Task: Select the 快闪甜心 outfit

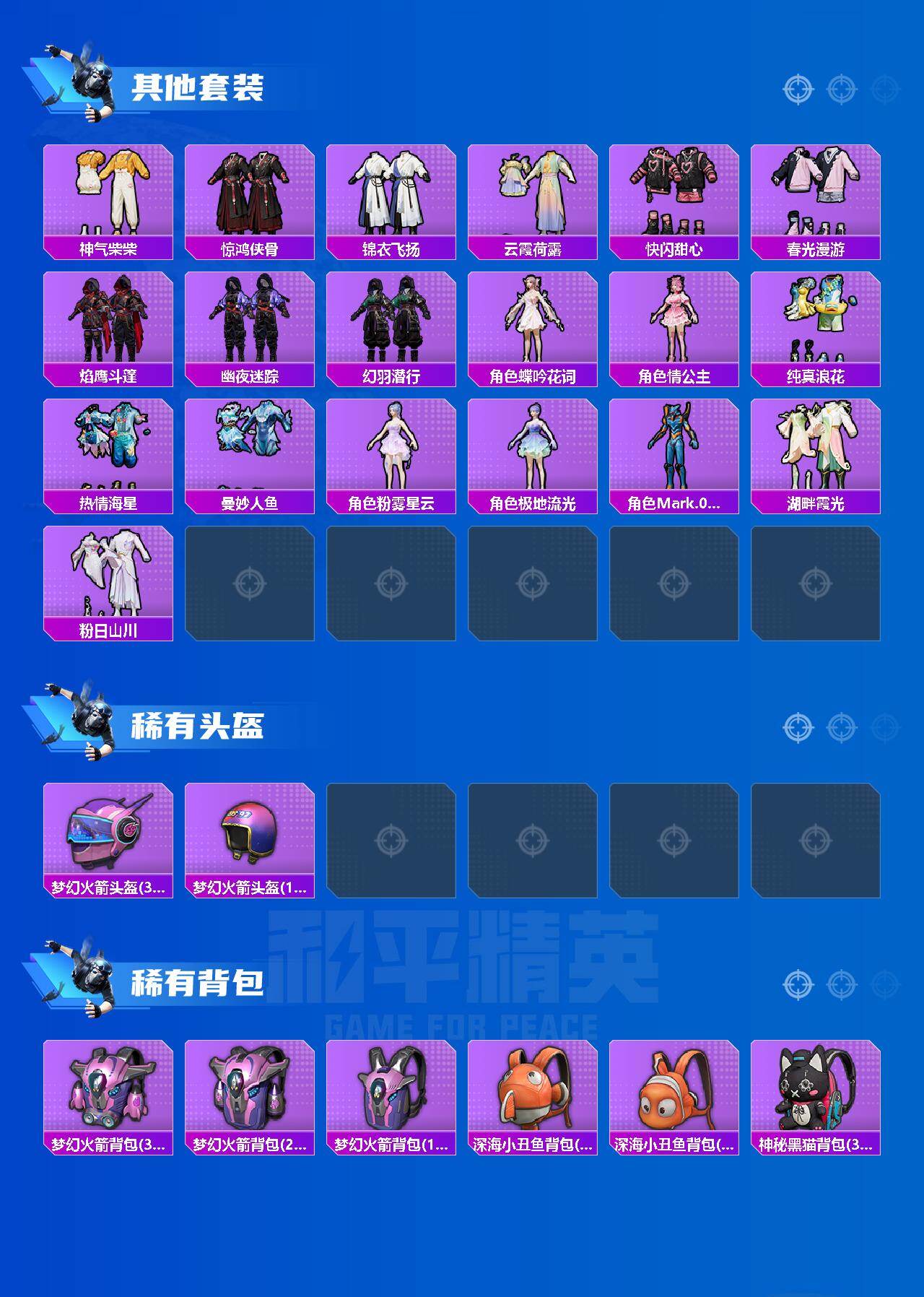Action: pyautogui.click(x=674, y=195)
